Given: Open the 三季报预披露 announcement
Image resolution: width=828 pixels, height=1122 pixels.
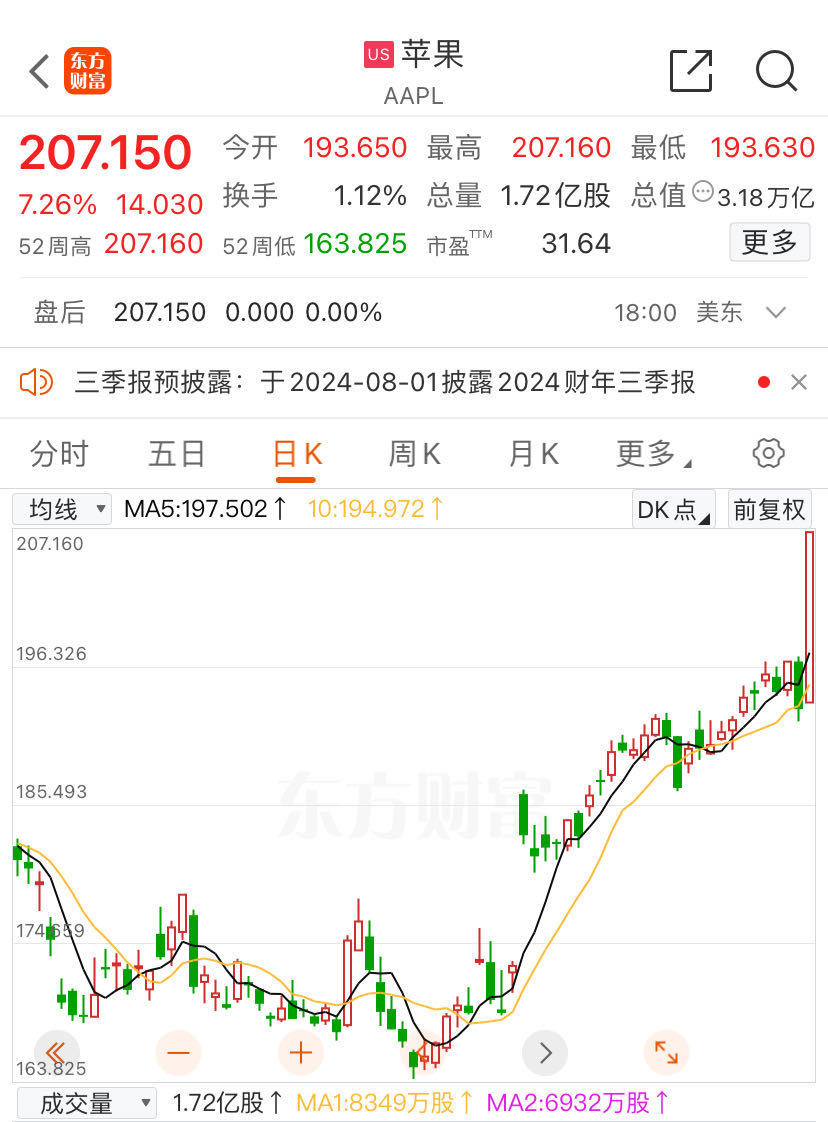Looking at the screenshot, I should pyautogui.click(x=385, y=382).
